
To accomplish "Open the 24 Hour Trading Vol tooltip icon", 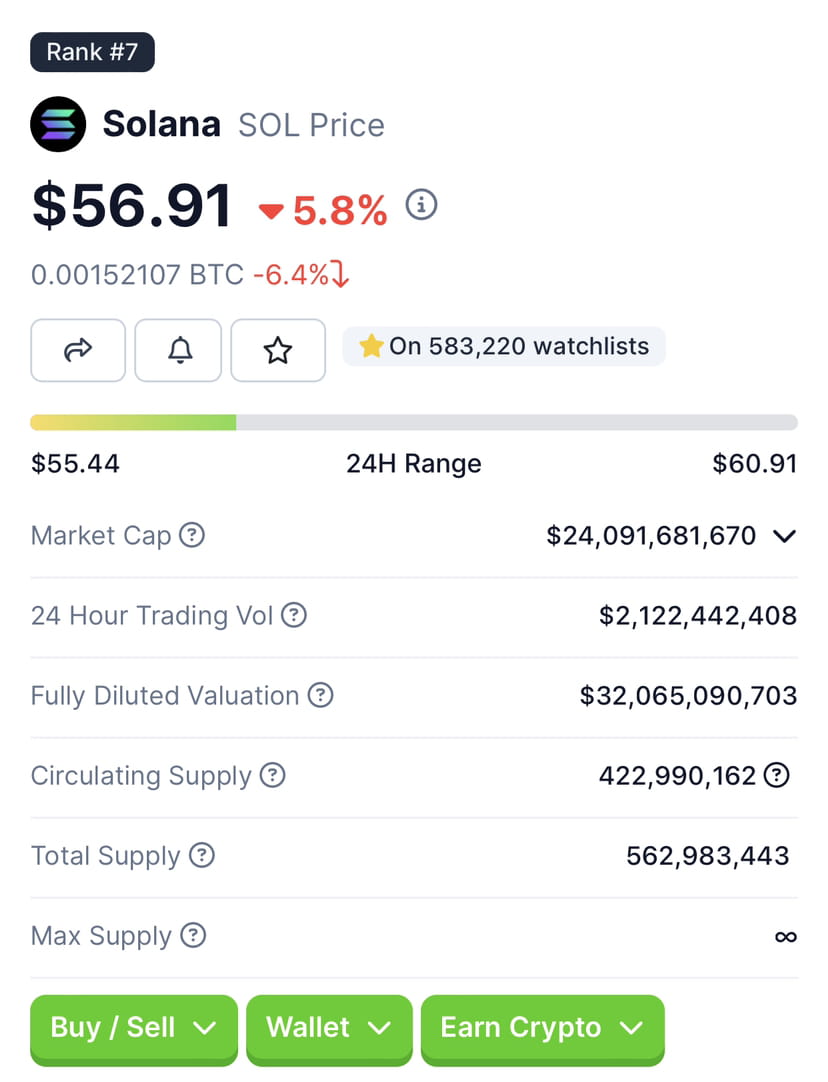I will coord(293,616).
